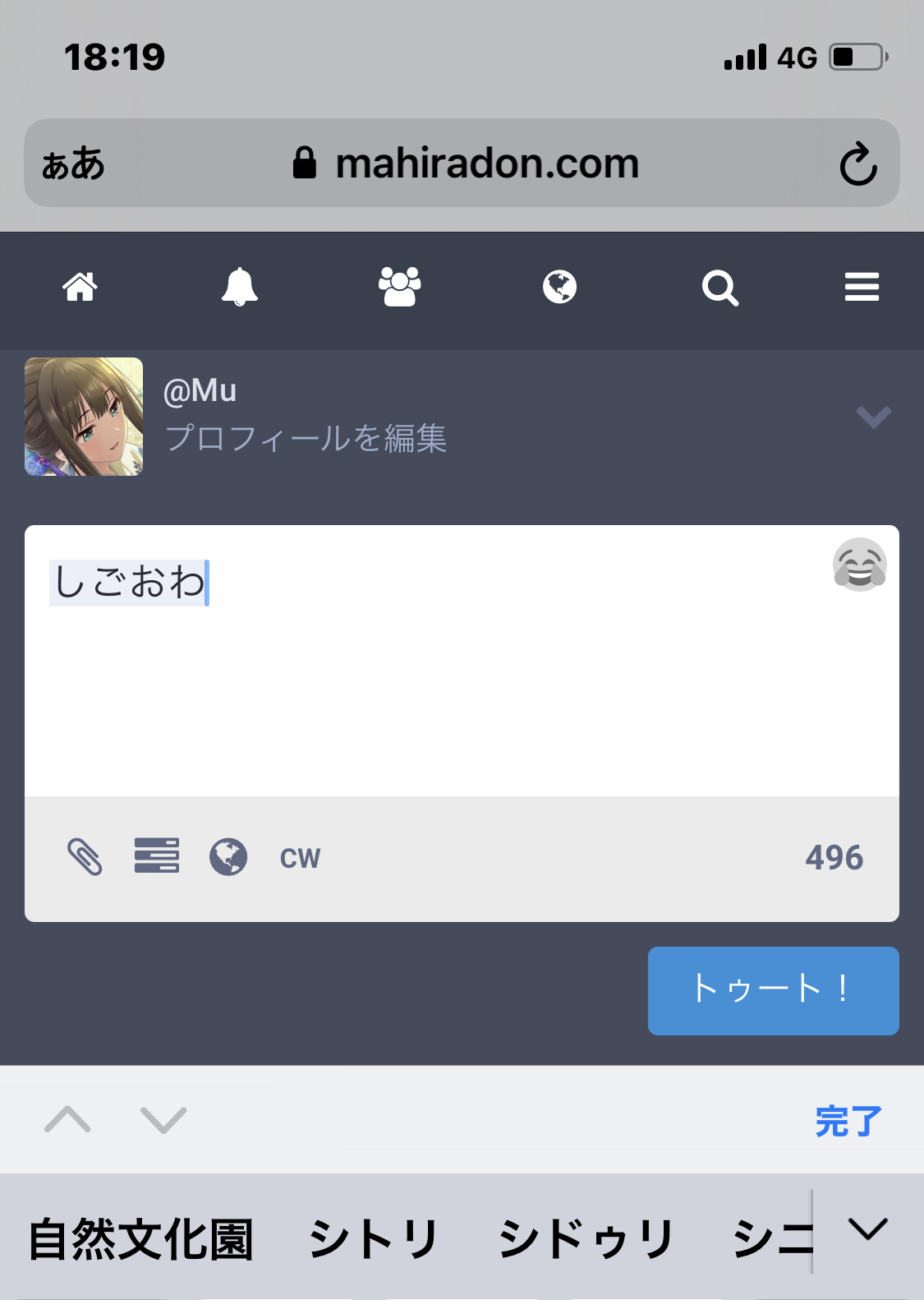Tap the Mu profile avatar
The image size is (924, 1300).
coord(84,417)
